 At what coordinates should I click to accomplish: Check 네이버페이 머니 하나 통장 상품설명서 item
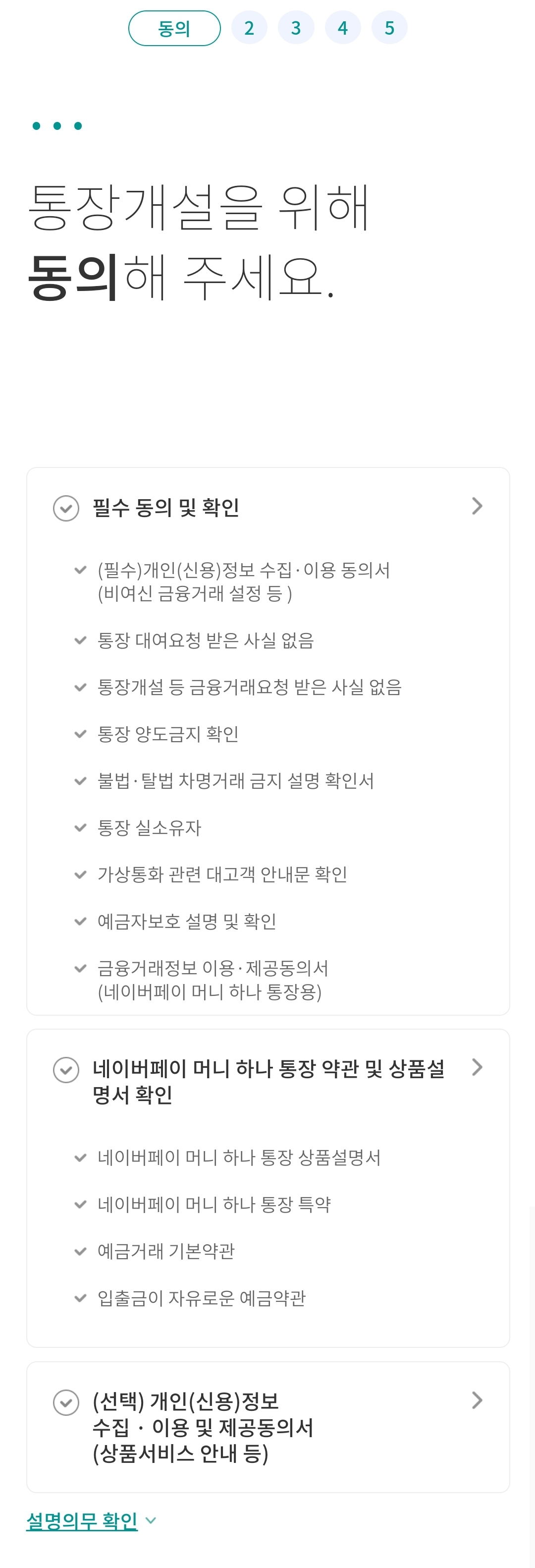pos(80,1157)
